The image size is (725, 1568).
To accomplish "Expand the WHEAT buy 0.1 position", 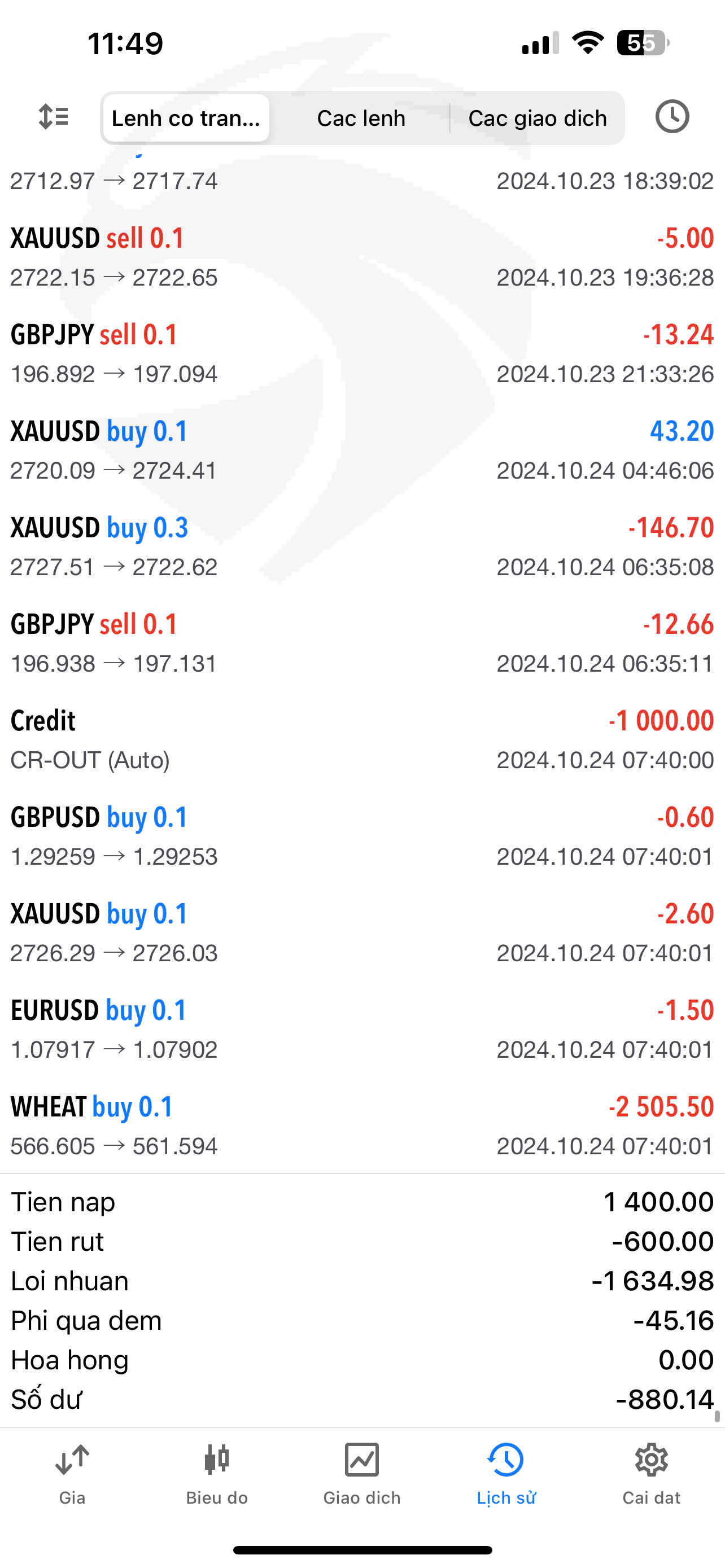I will coord(362,1125).
